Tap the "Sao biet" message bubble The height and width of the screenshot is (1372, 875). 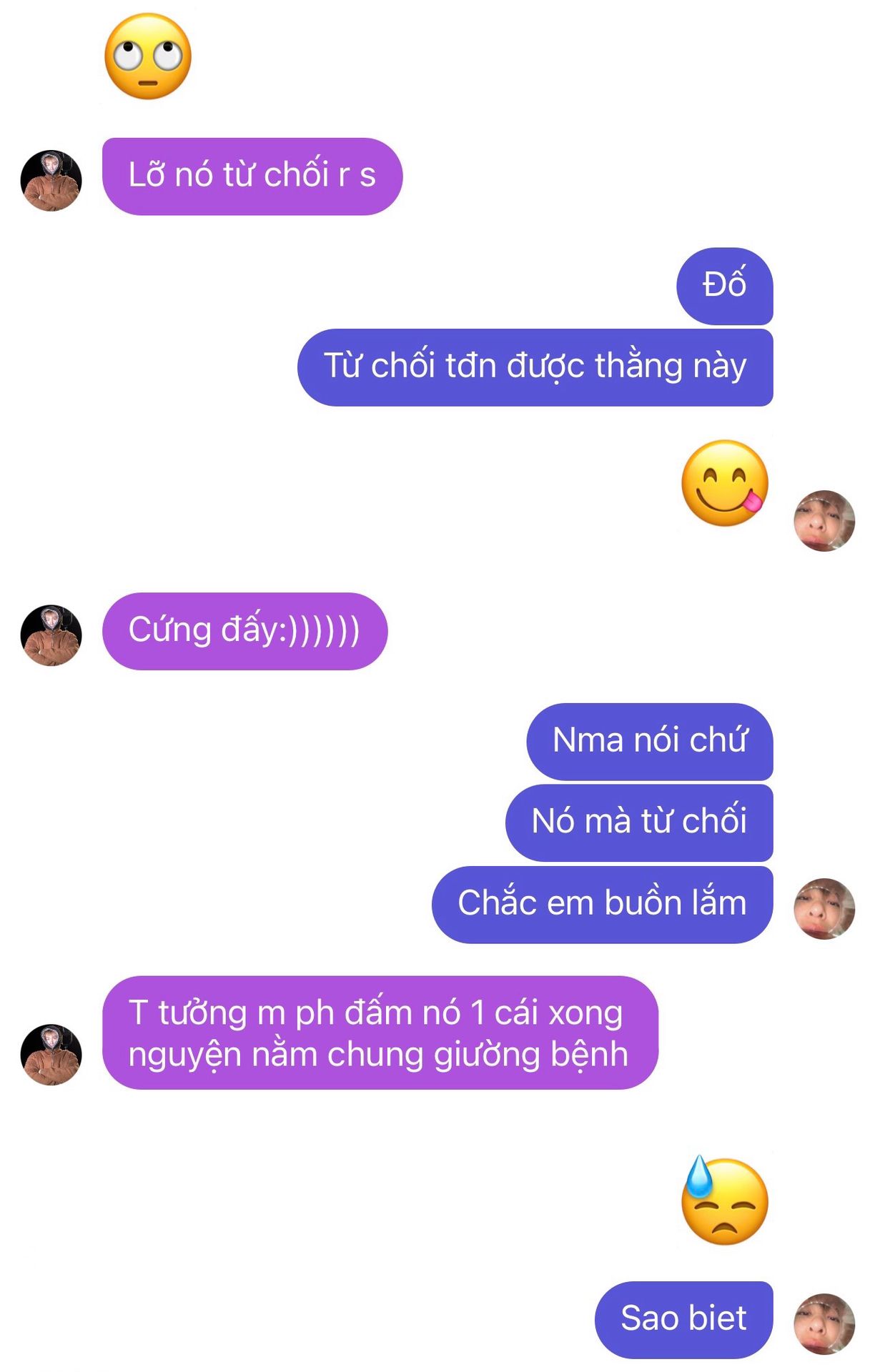(683, 1319)
